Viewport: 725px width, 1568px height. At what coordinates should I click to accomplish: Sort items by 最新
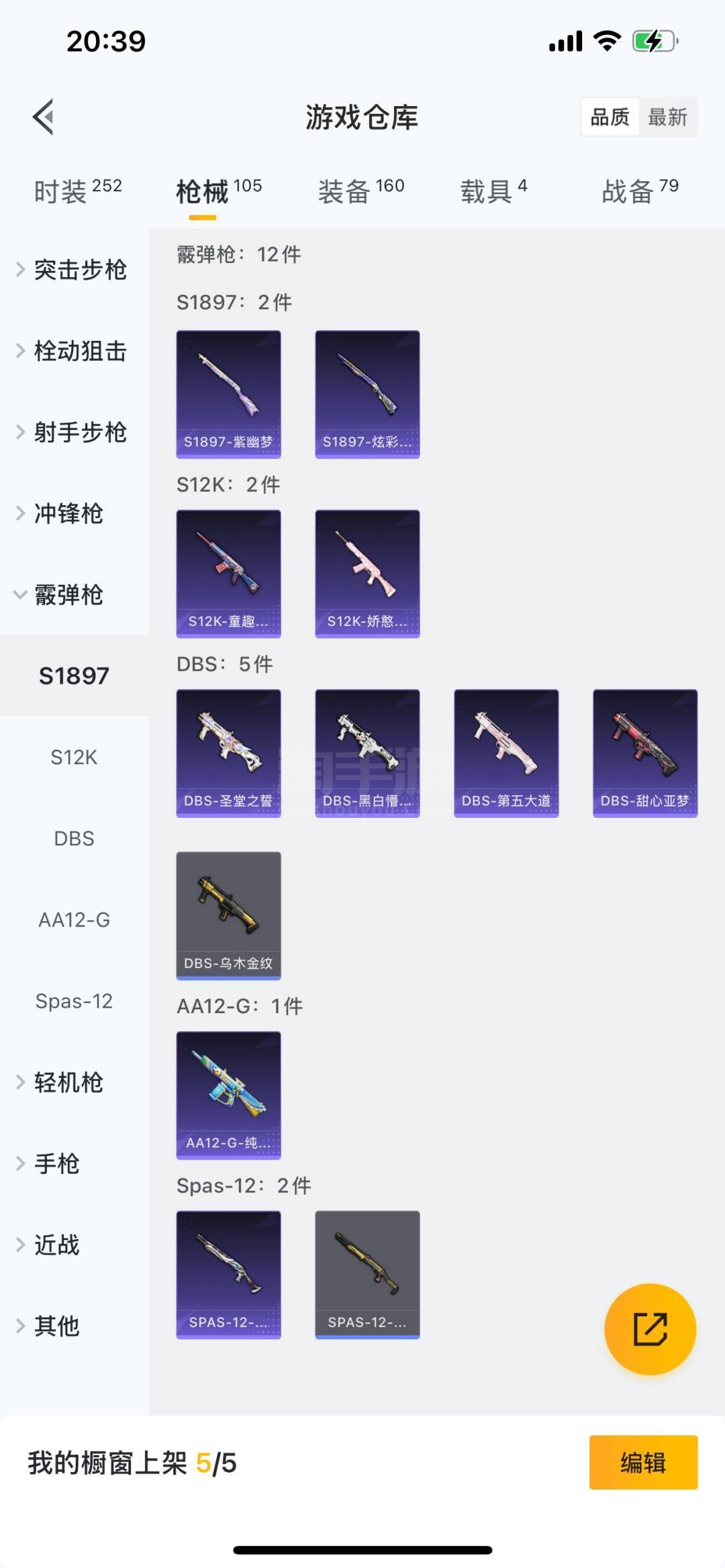tap(667, 117)
